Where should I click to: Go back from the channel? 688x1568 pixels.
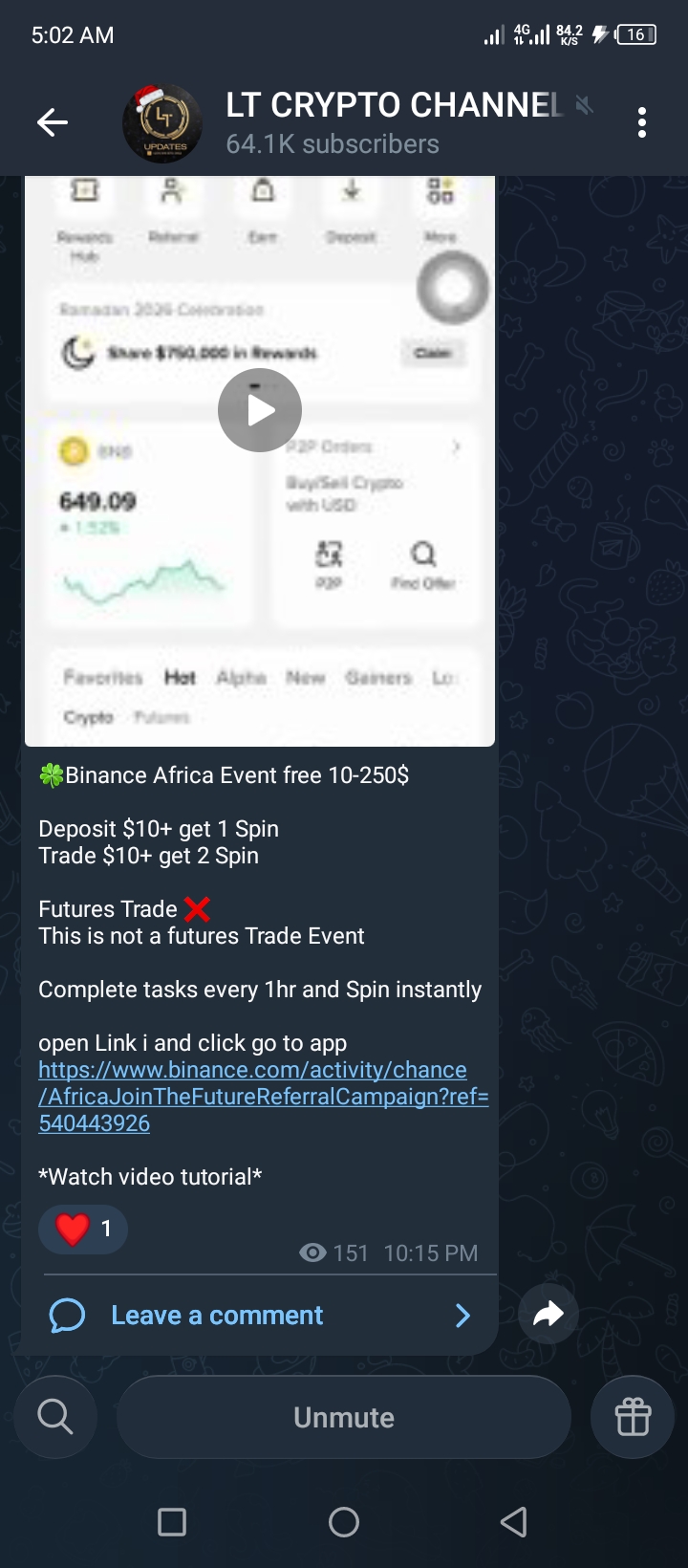click(x=53, y=122)
